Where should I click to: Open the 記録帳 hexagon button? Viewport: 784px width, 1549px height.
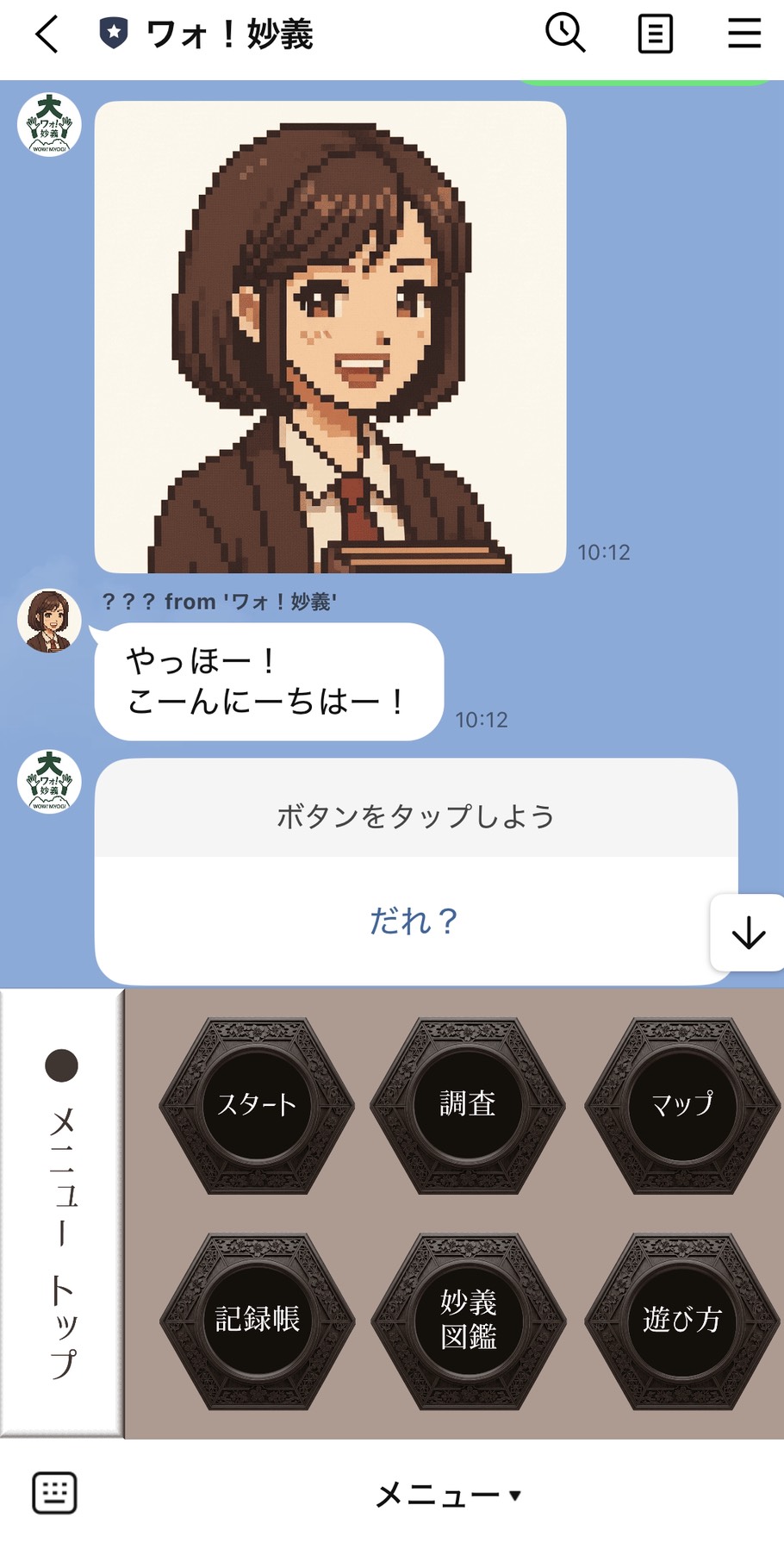(x=257, y=1320)
